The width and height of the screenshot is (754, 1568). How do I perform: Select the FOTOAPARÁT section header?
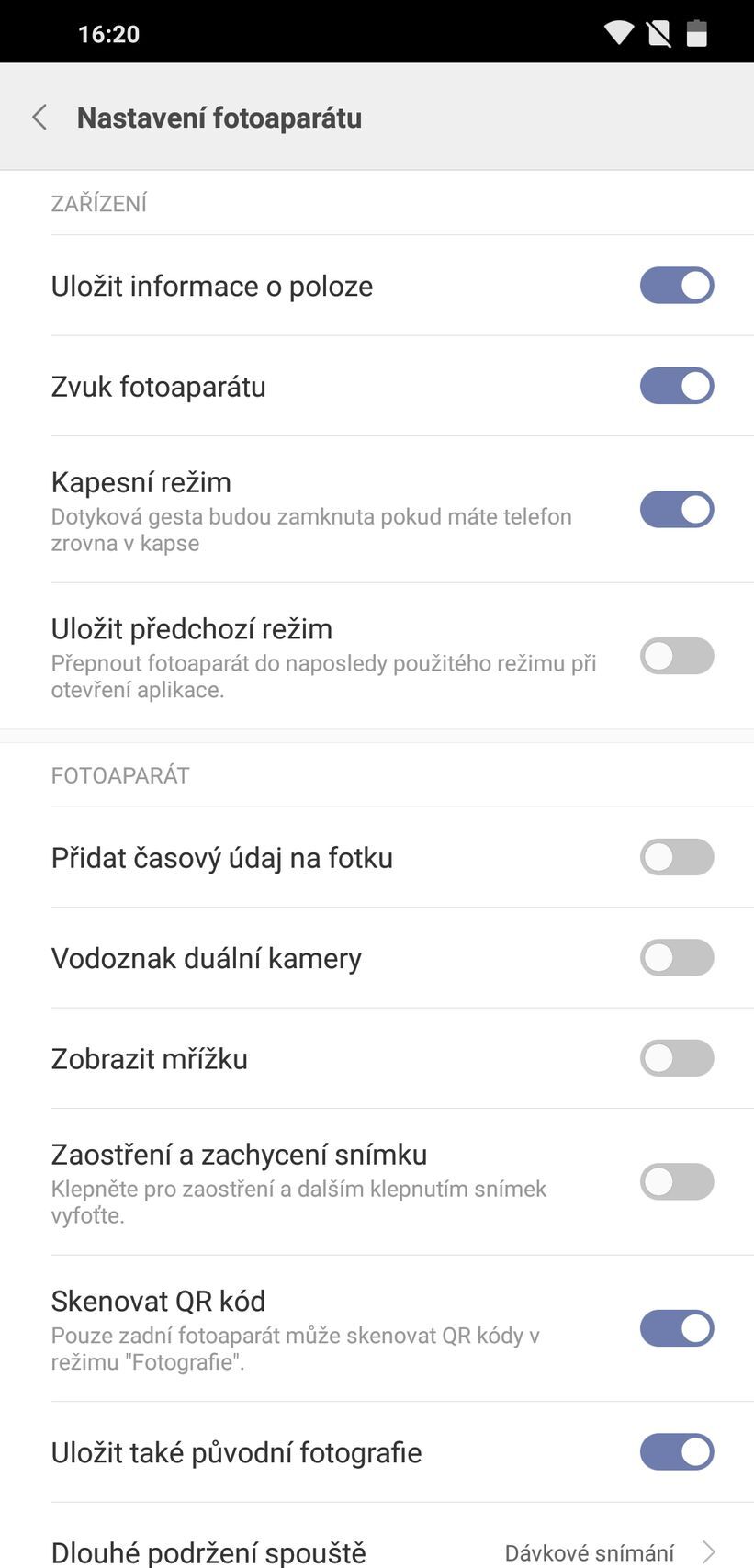119,774
